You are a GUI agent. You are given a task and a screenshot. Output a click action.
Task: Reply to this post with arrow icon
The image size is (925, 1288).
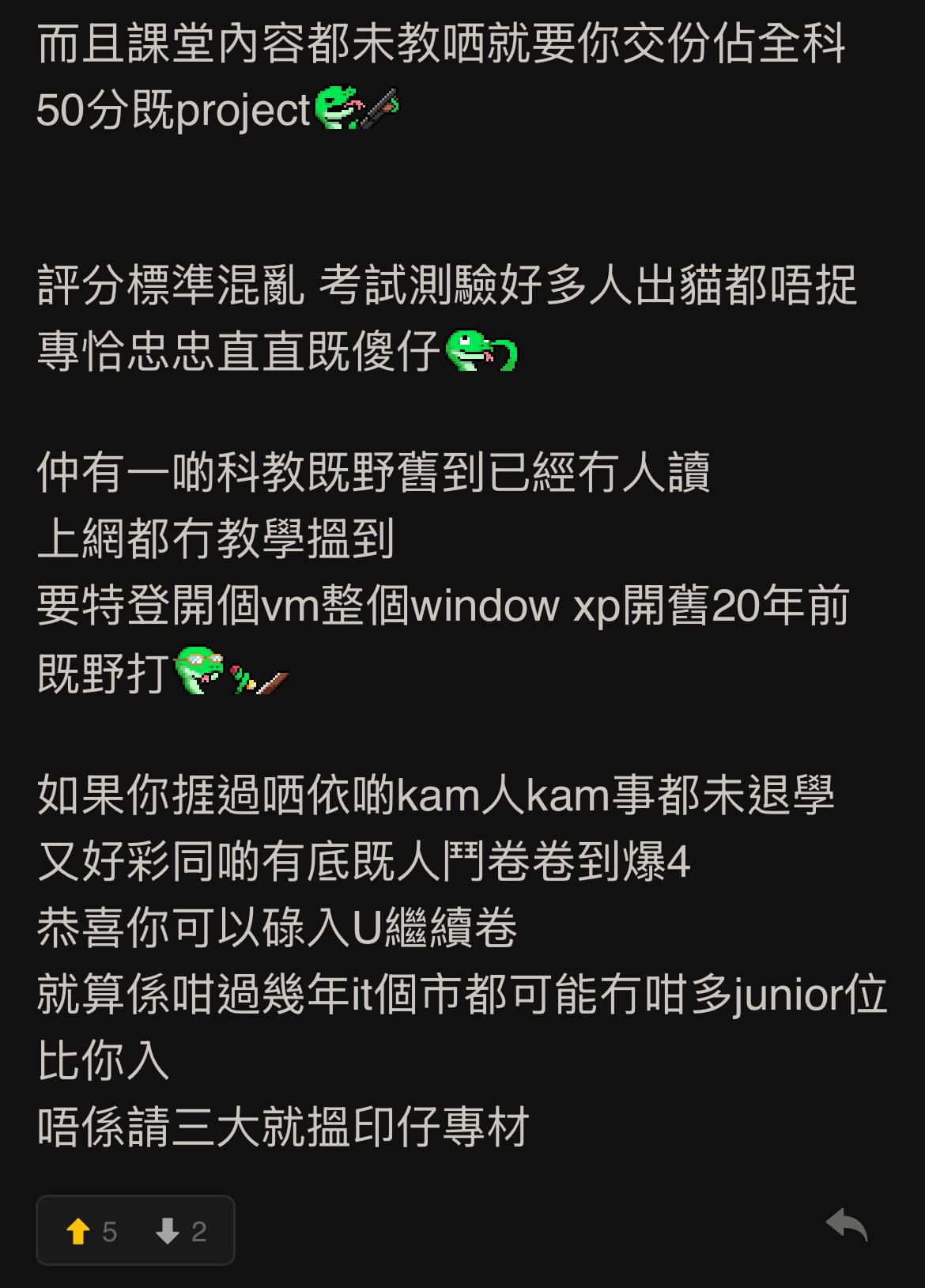(x=847, y=1226)
